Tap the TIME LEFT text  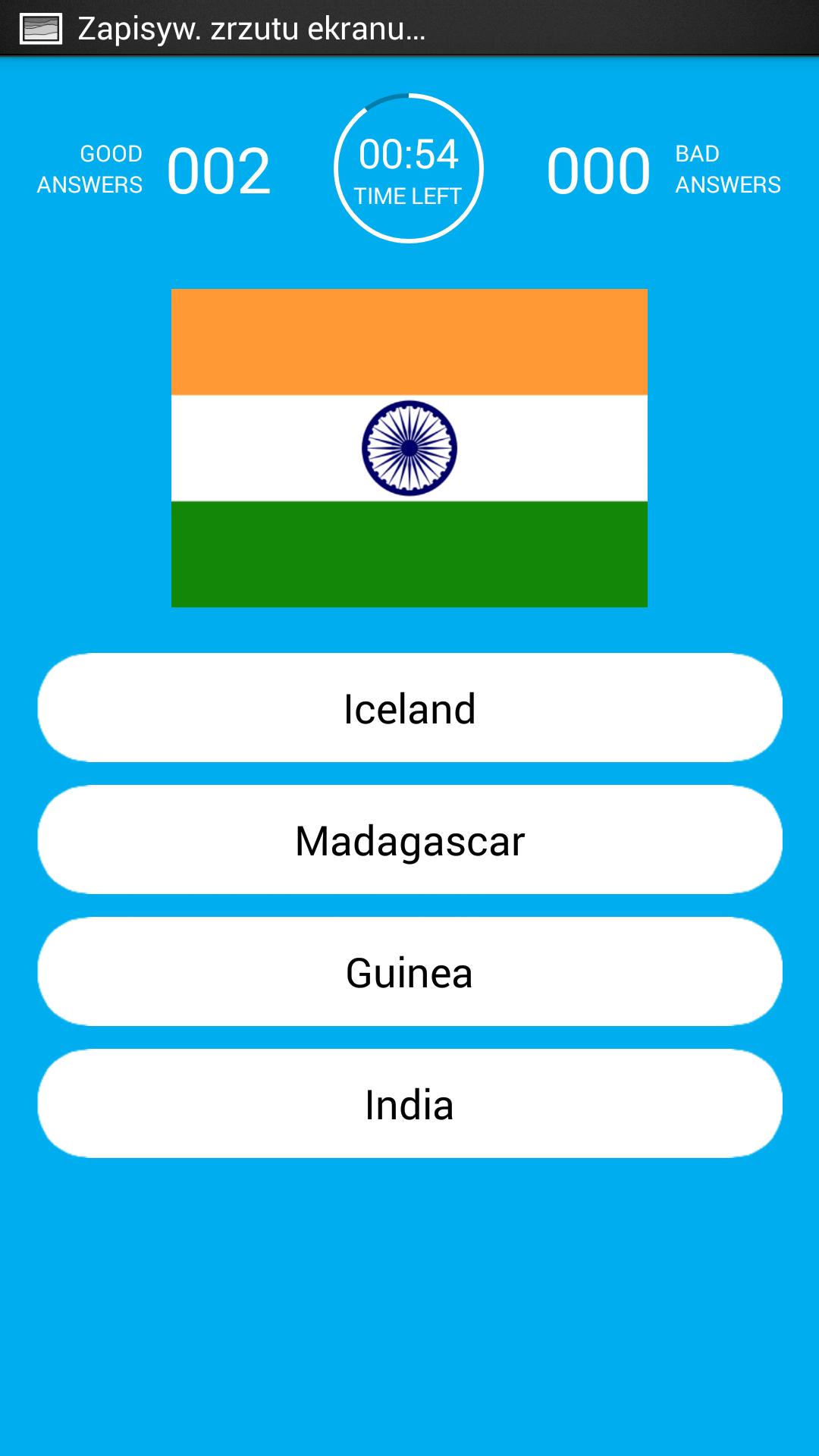(x=409, y=197)
